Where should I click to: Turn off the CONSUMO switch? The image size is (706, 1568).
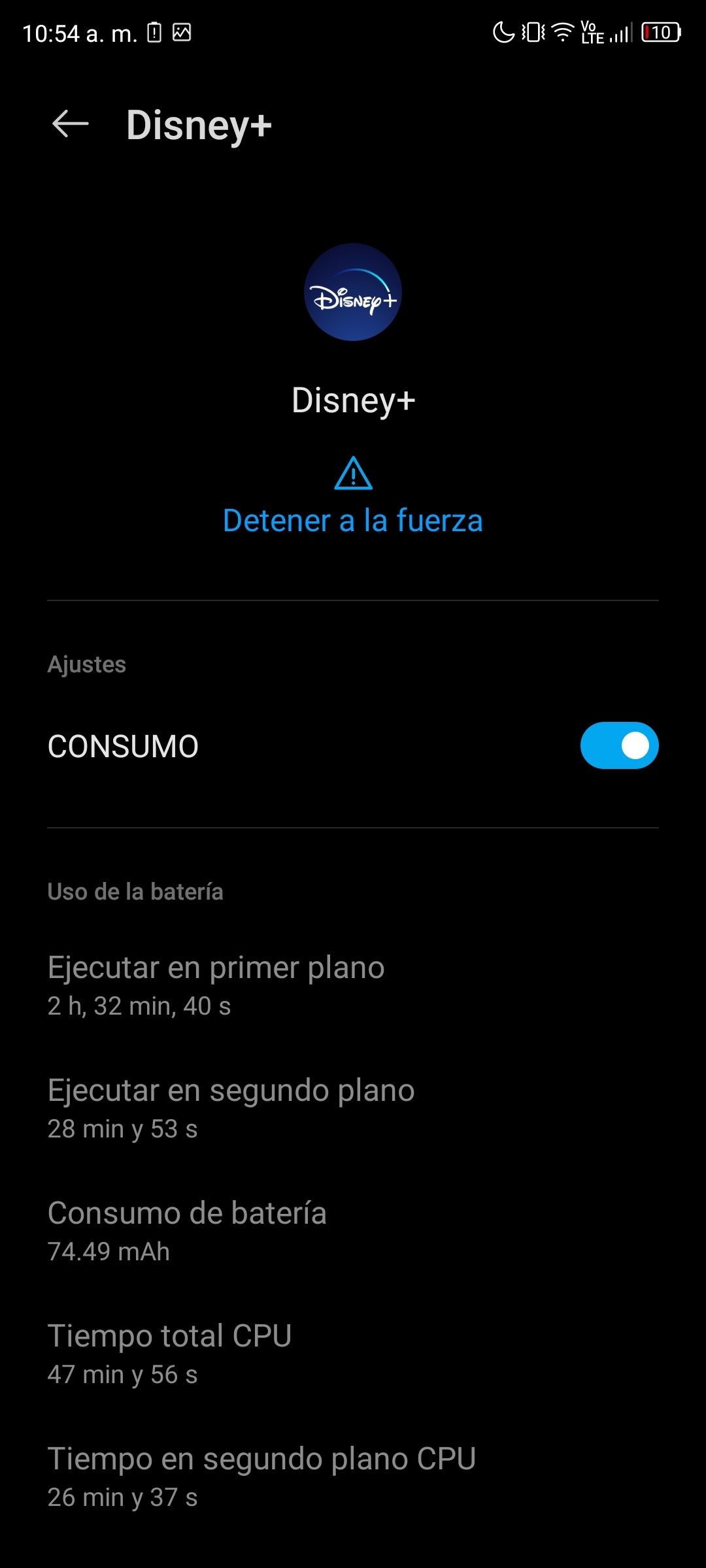618,745
